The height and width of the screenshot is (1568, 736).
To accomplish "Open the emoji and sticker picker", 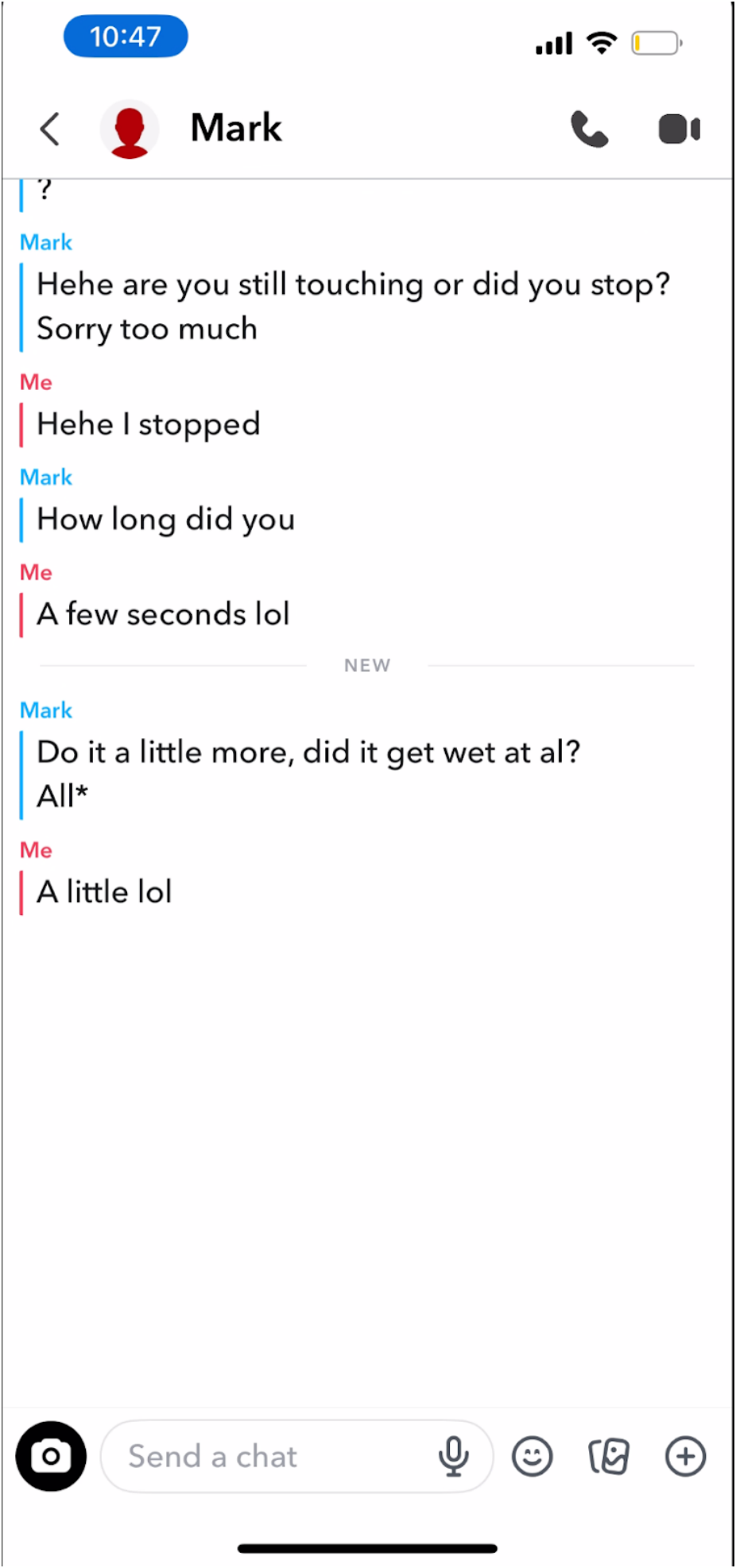I will coord(532,1456).
